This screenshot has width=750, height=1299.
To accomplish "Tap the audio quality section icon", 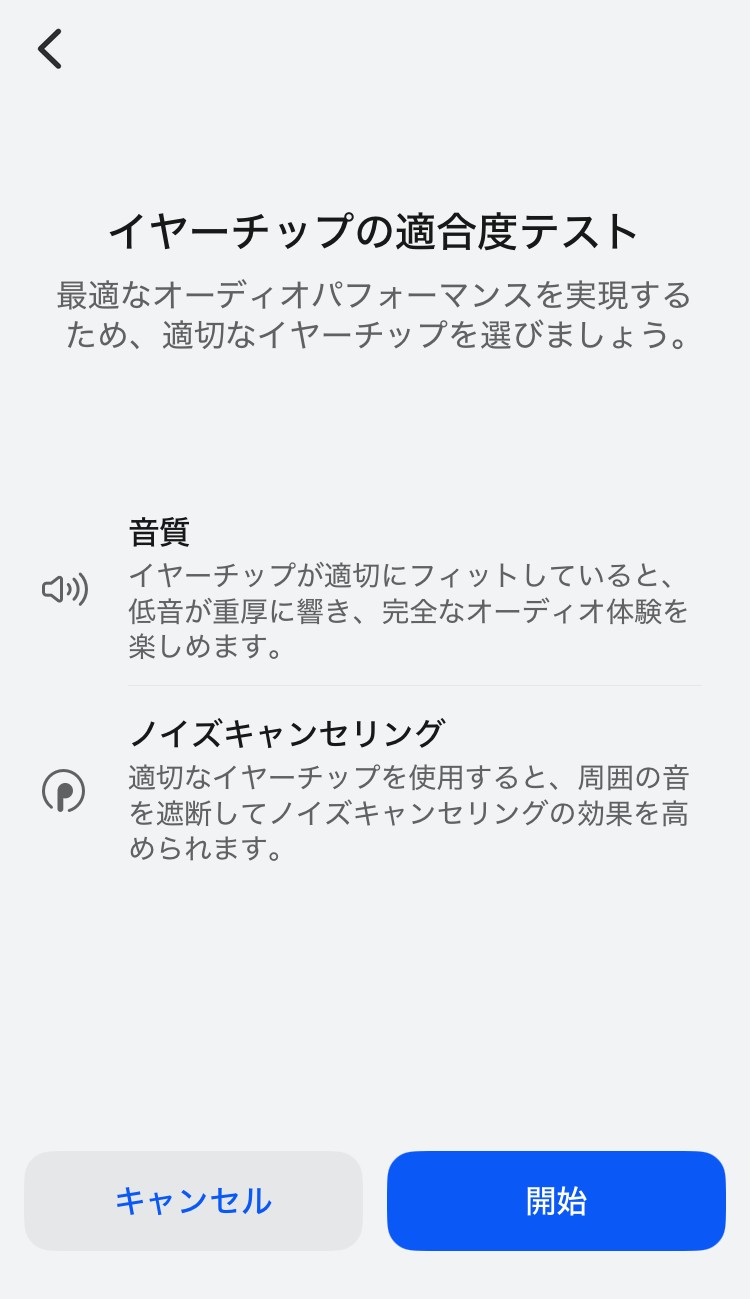I will tap(65, 590).
